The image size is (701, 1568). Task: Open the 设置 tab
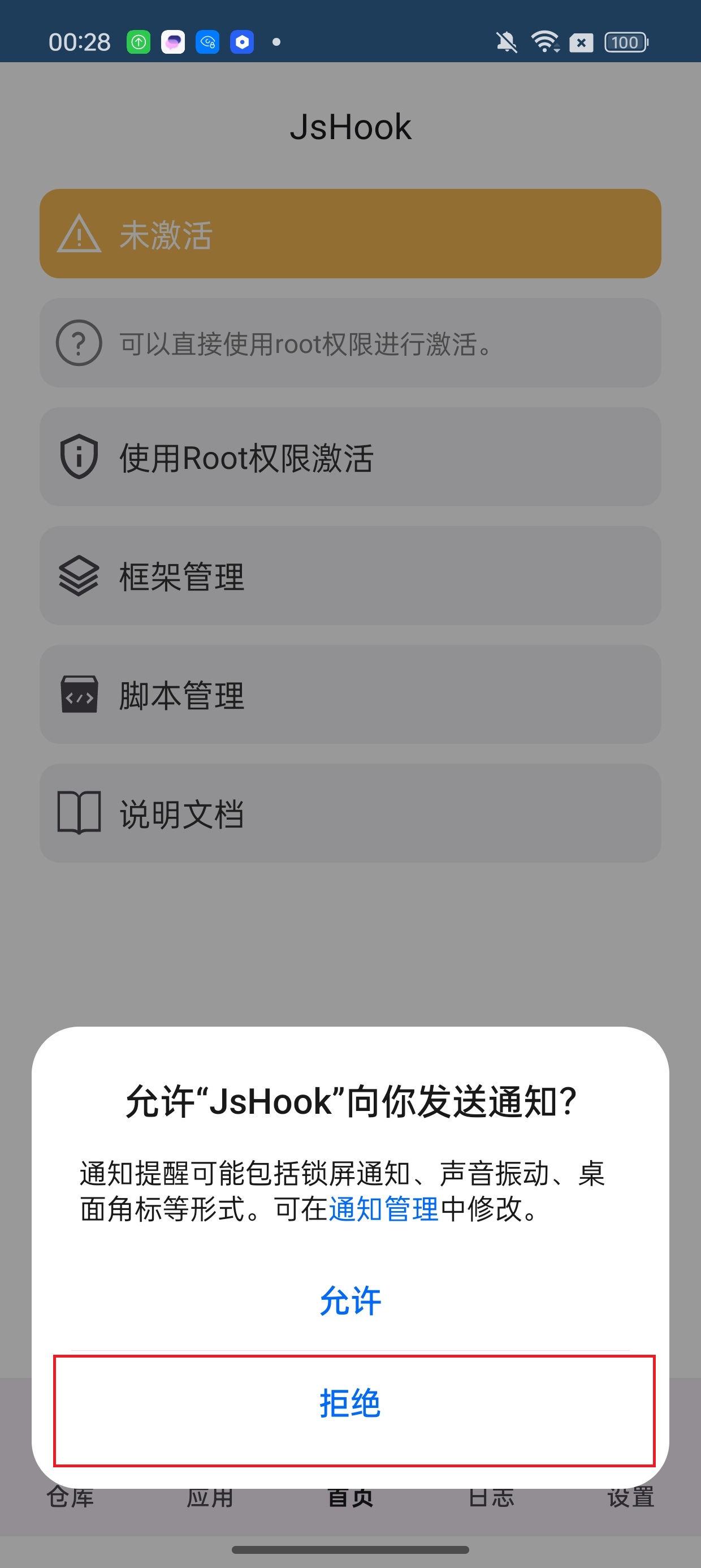[631, 1499]
